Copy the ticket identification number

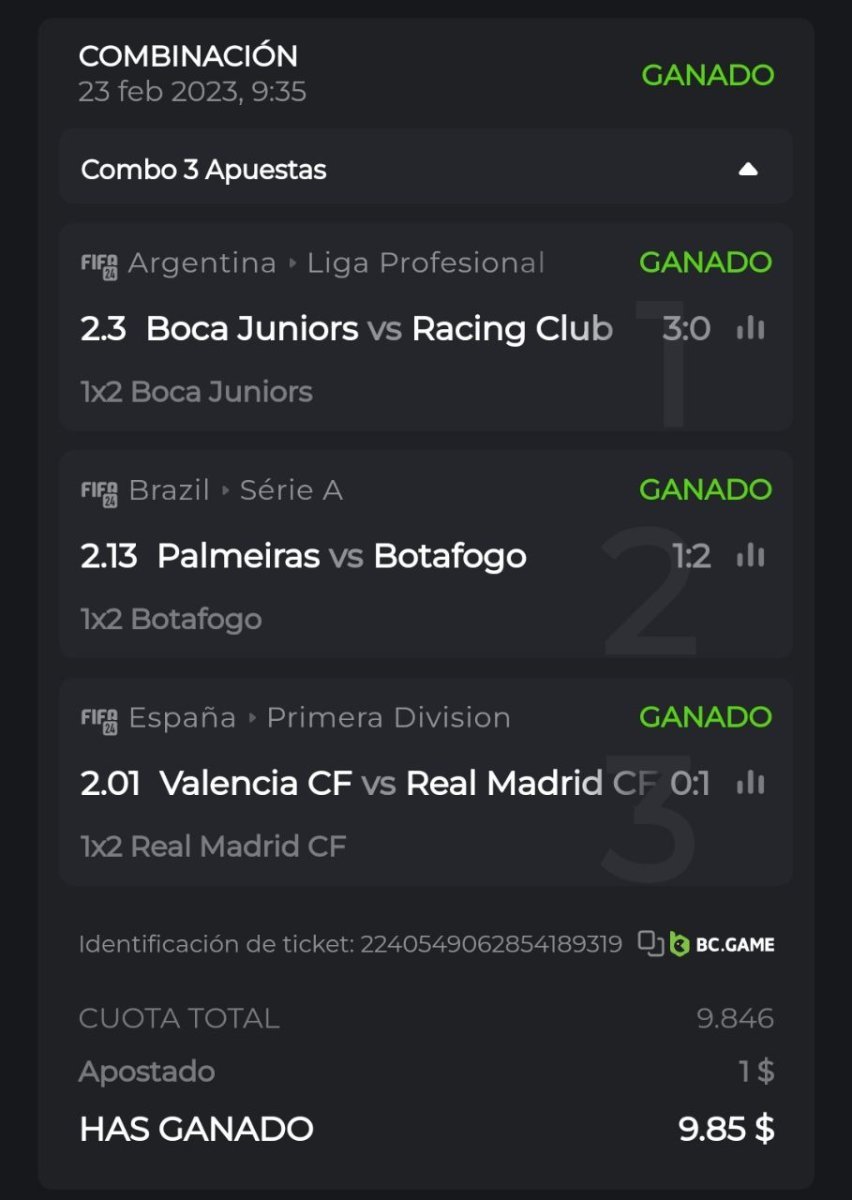pos(651,943)
